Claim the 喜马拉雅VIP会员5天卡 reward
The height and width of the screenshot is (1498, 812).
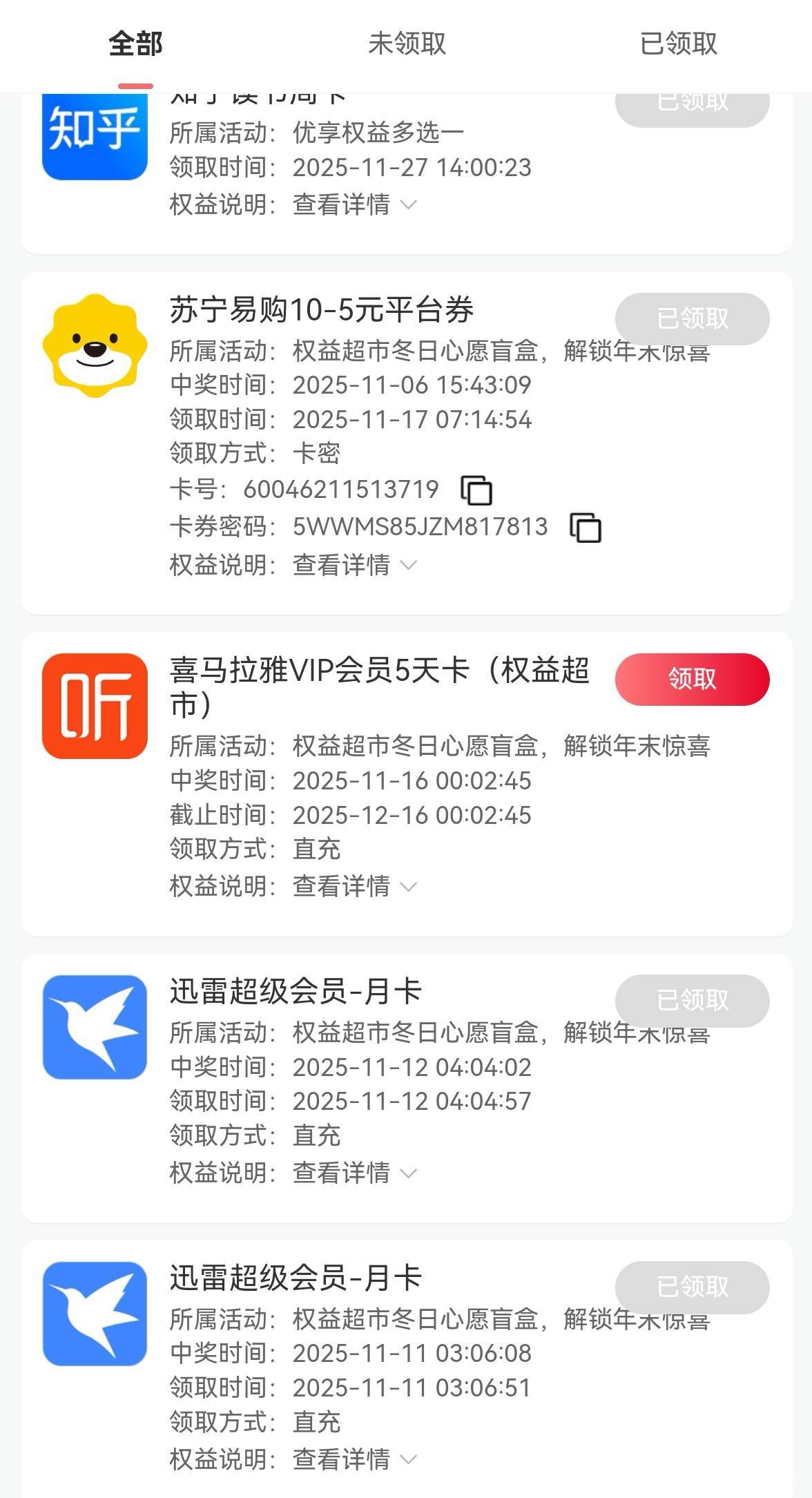(692, 679)
